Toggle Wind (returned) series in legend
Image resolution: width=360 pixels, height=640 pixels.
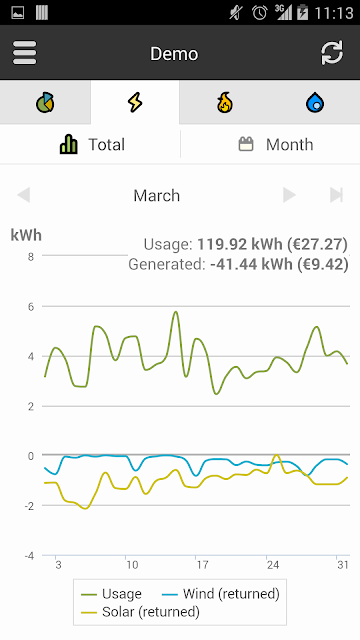[x=221, y=593]
